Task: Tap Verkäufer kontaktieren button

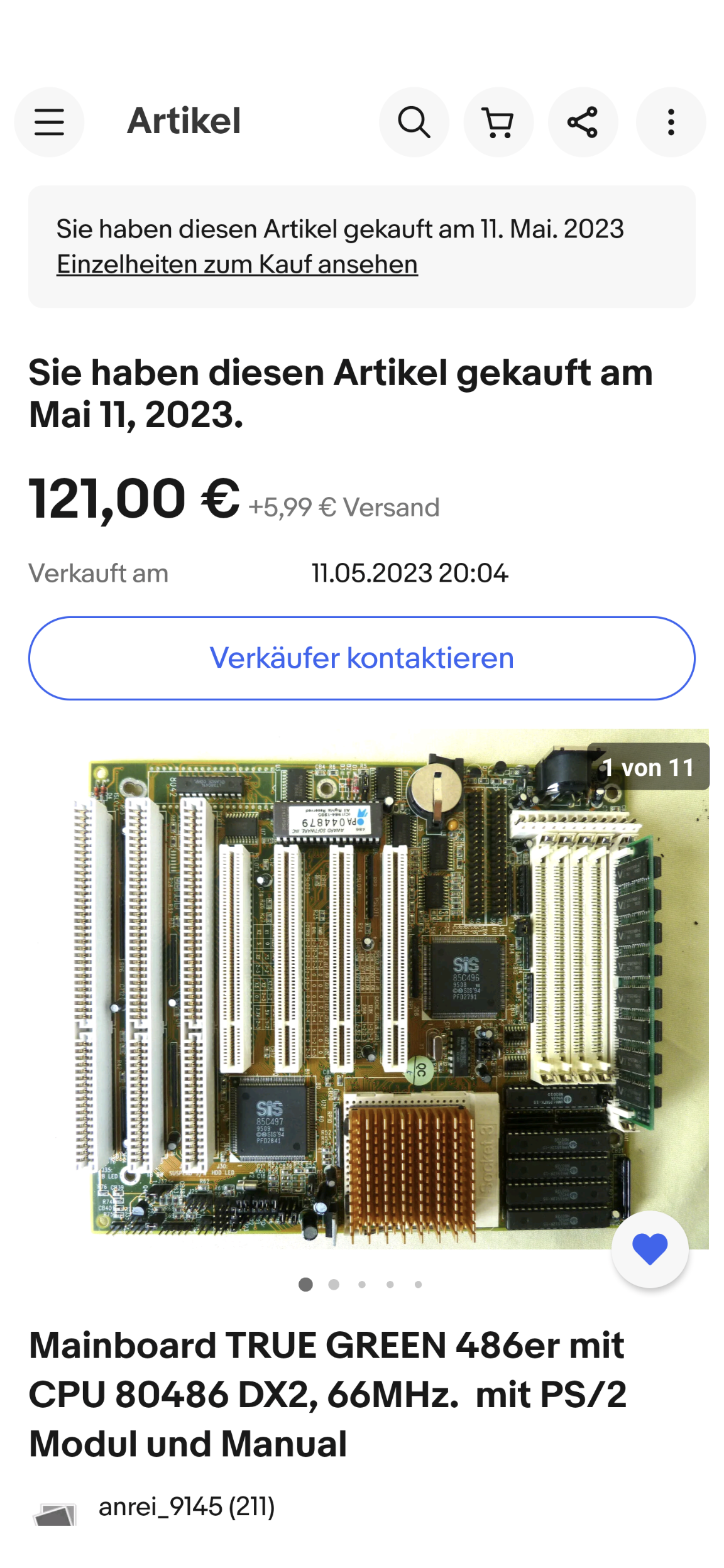Action: click(362, 658)
